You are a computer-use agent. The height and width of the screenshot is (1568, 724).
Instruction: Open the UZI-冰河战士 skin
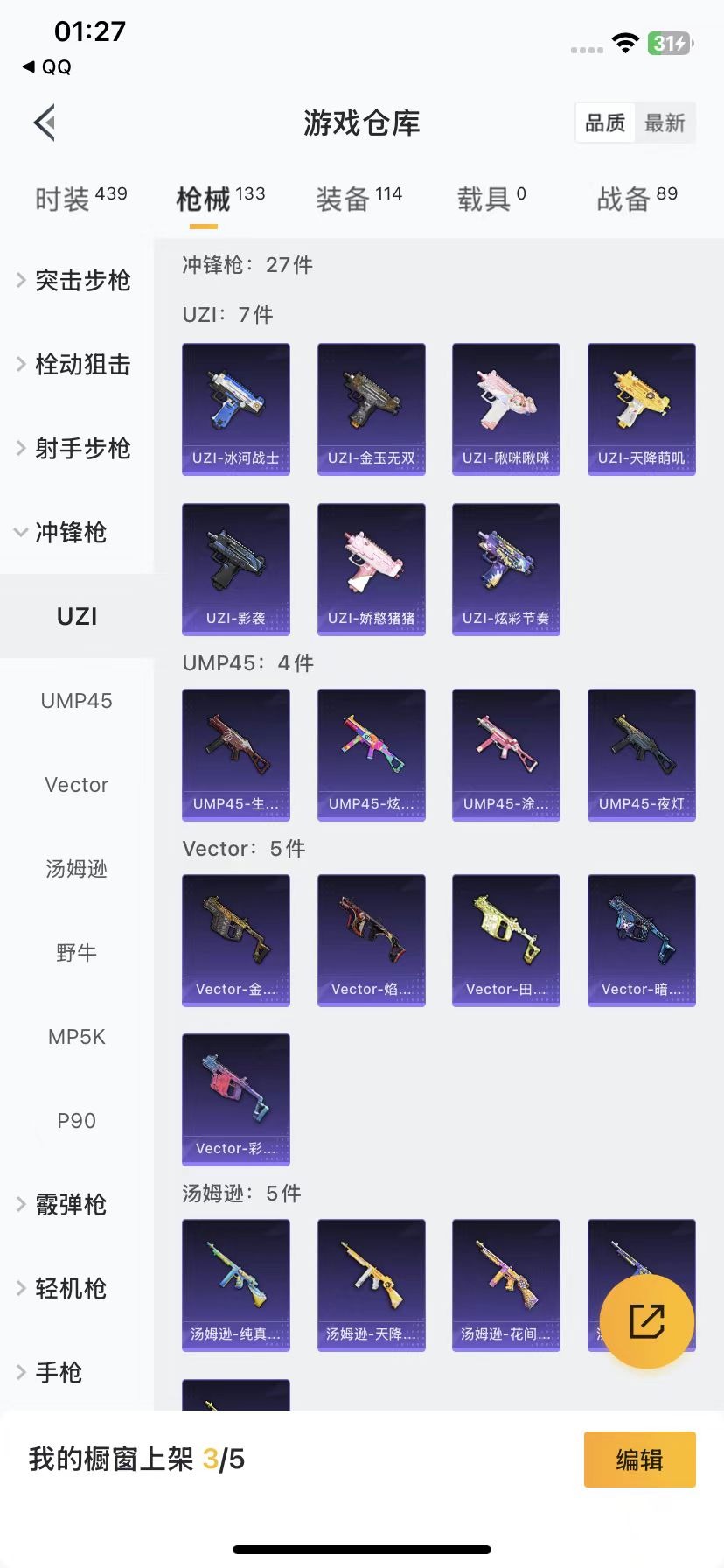[x=236, y=409]
